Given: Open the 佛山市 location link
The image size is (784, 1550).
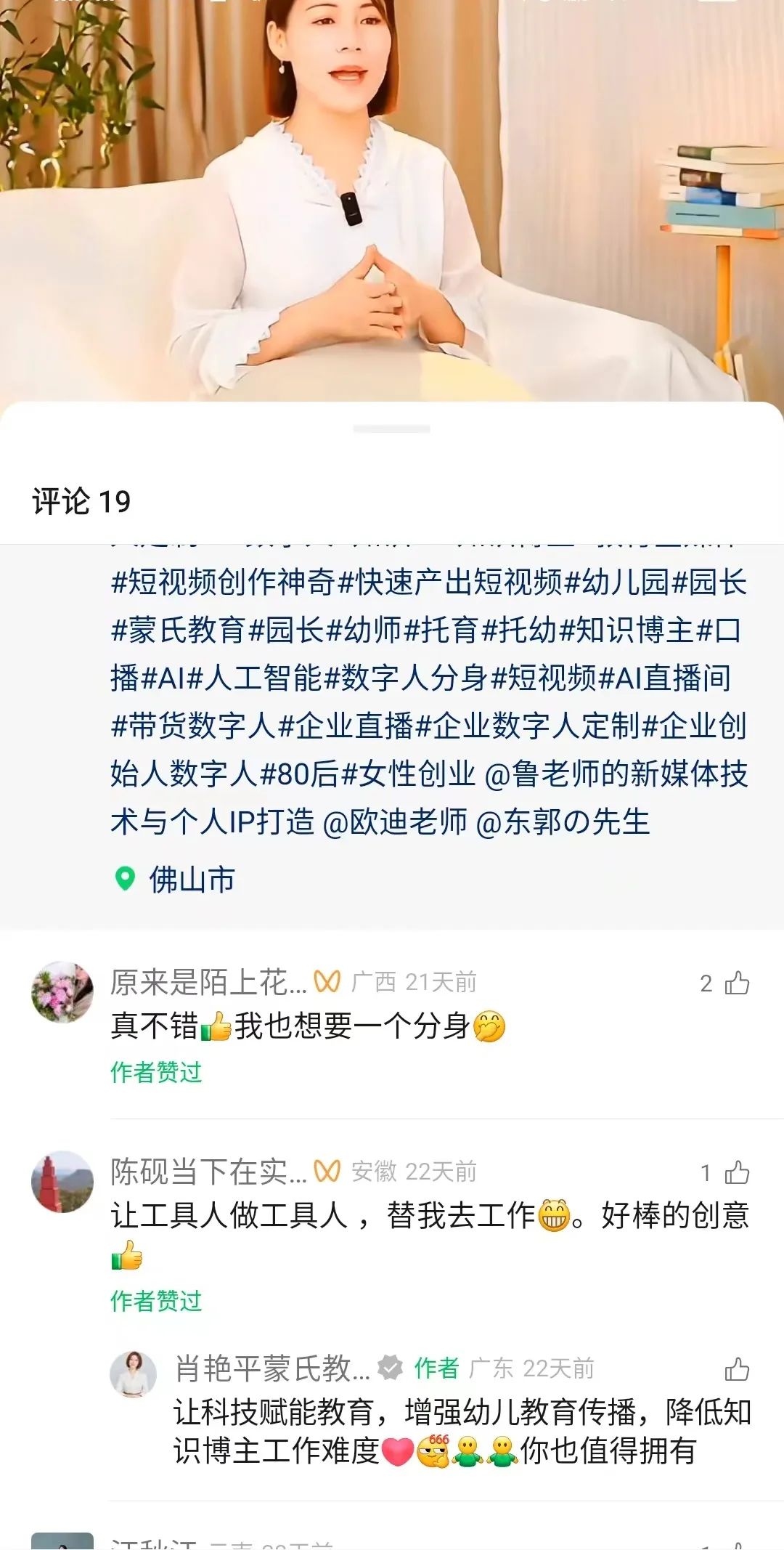Looking at the screenshot, I should 191,880.
